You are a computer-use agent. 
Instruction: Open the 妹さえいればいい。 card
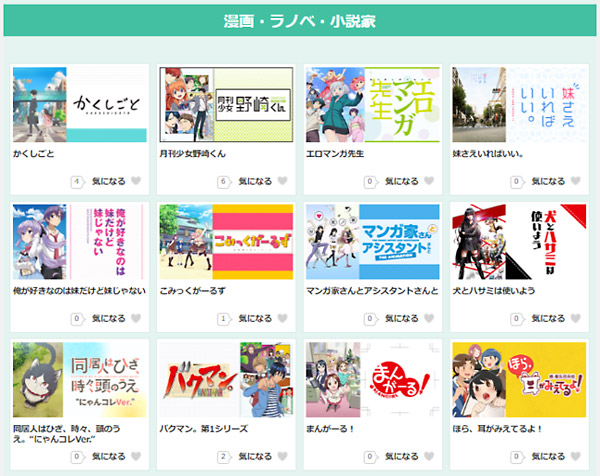click(x=519, y=105)
